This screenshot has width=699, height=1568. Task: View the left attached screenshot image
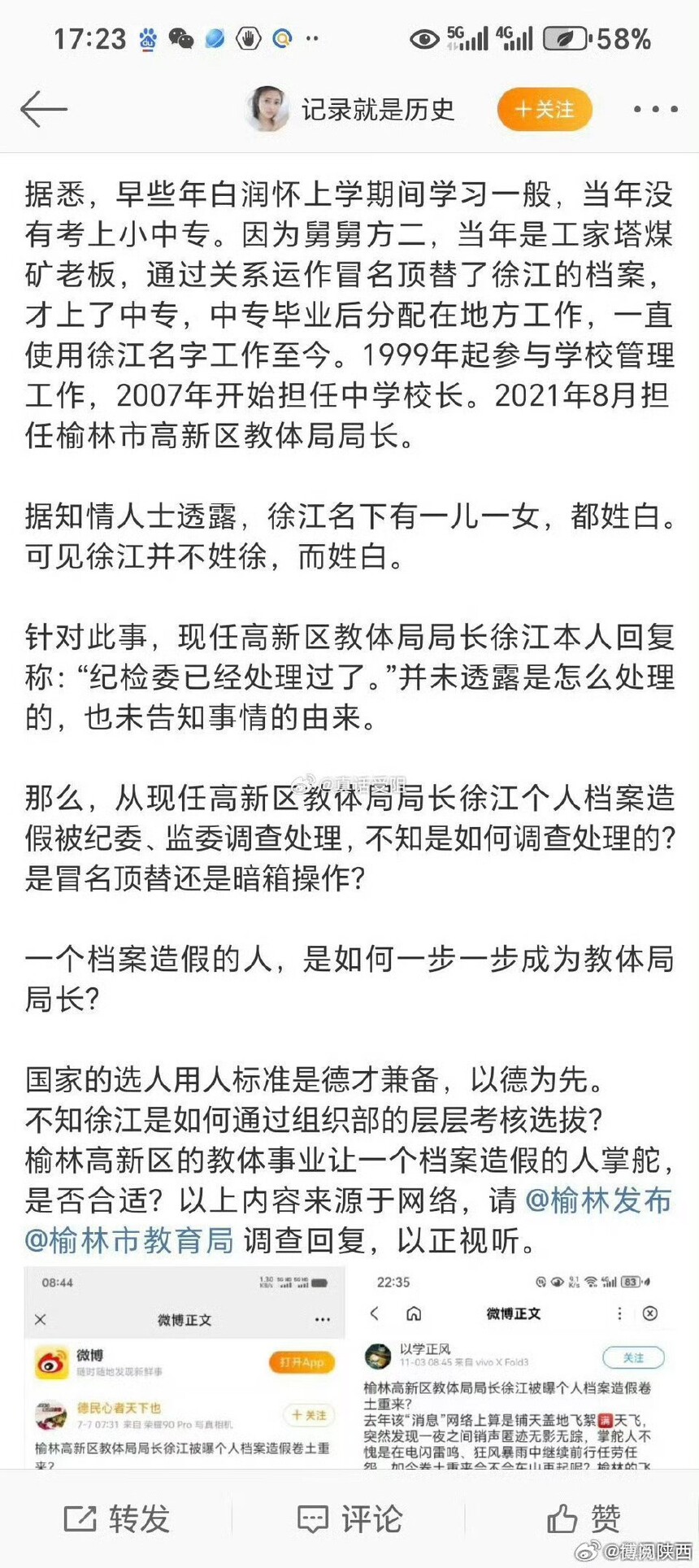(185, 1368)
